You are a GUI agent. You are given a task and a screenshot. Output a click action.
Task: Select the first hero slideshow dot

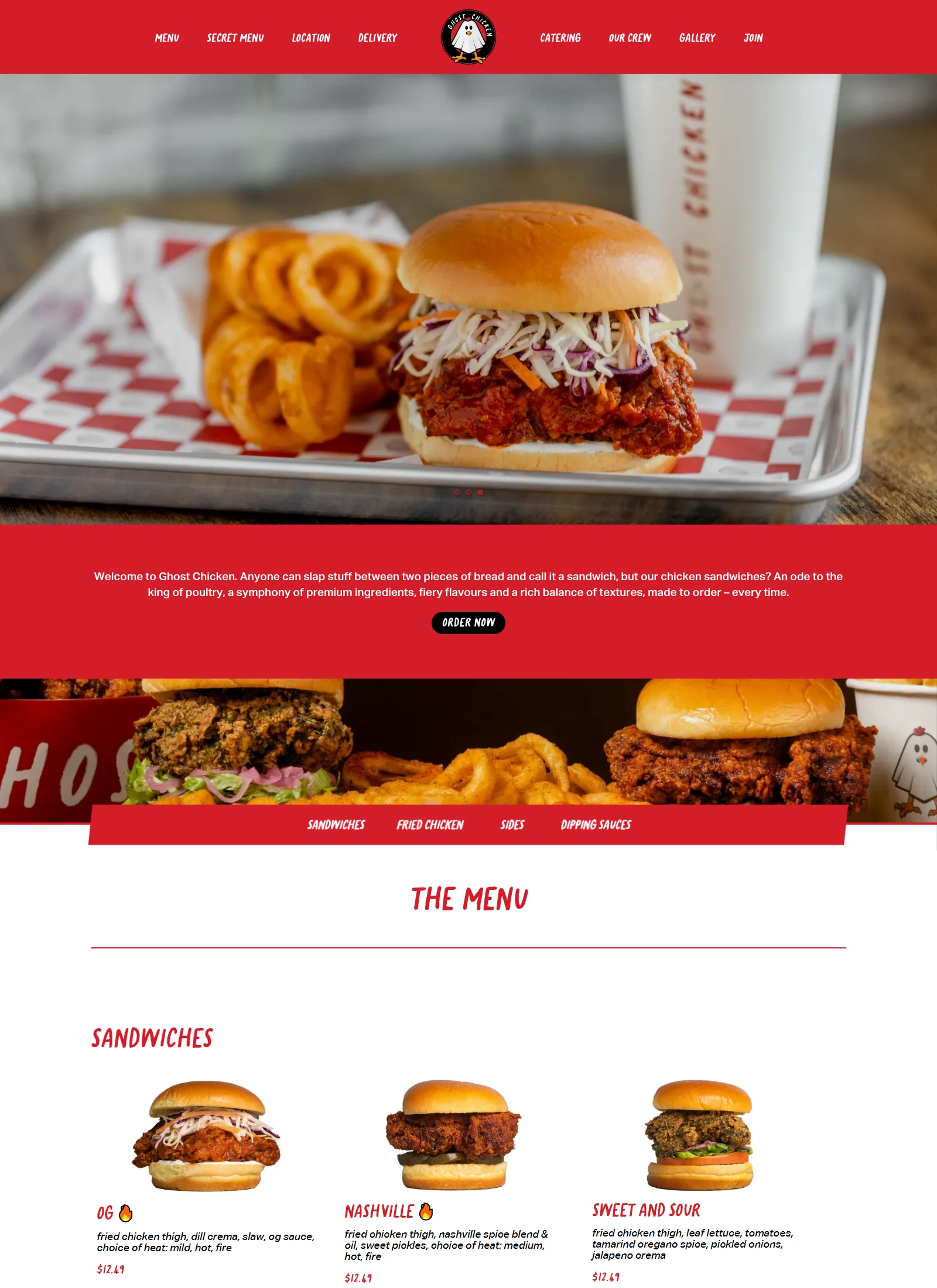pyautogui.click(x=457, y=492)
